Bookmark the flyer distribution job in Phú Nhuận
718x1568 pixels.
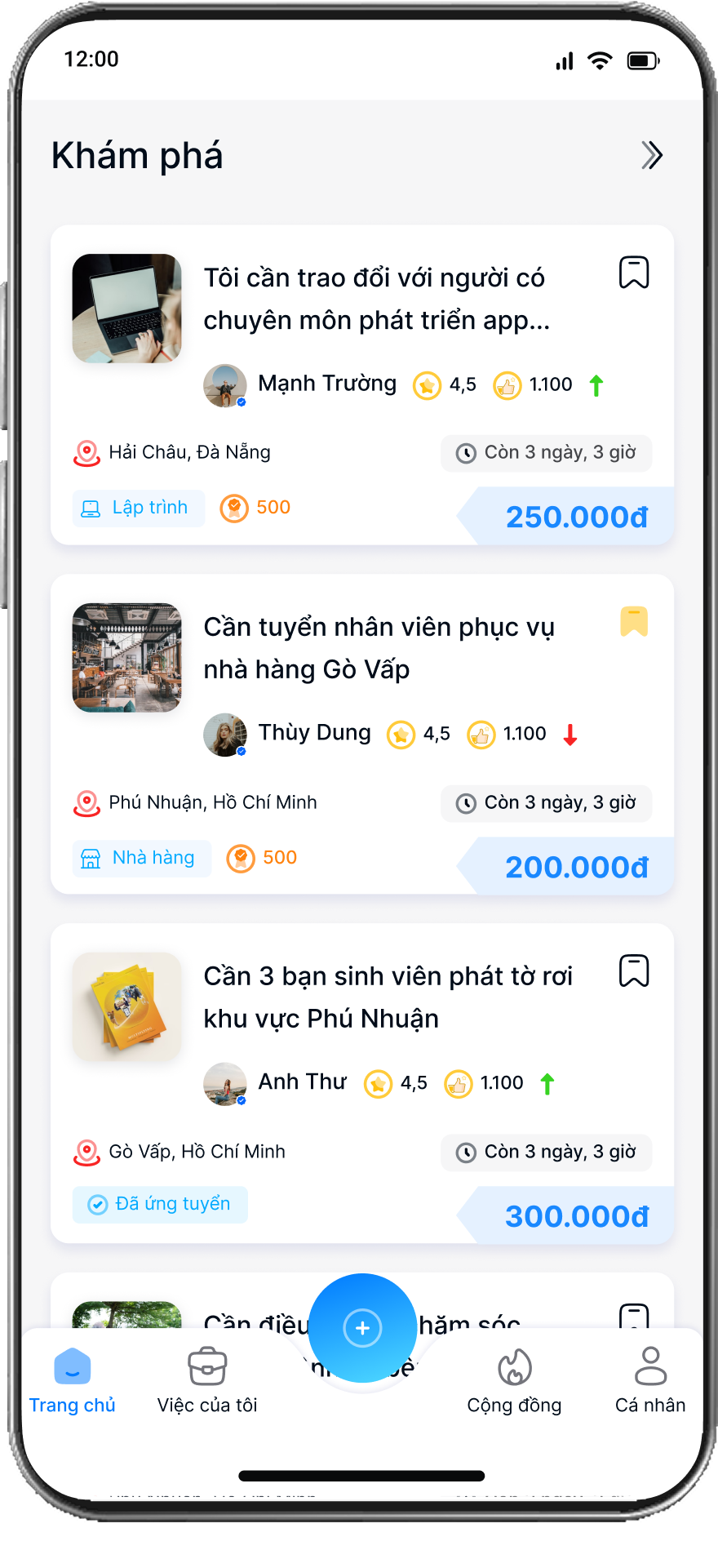click(633, 971)
